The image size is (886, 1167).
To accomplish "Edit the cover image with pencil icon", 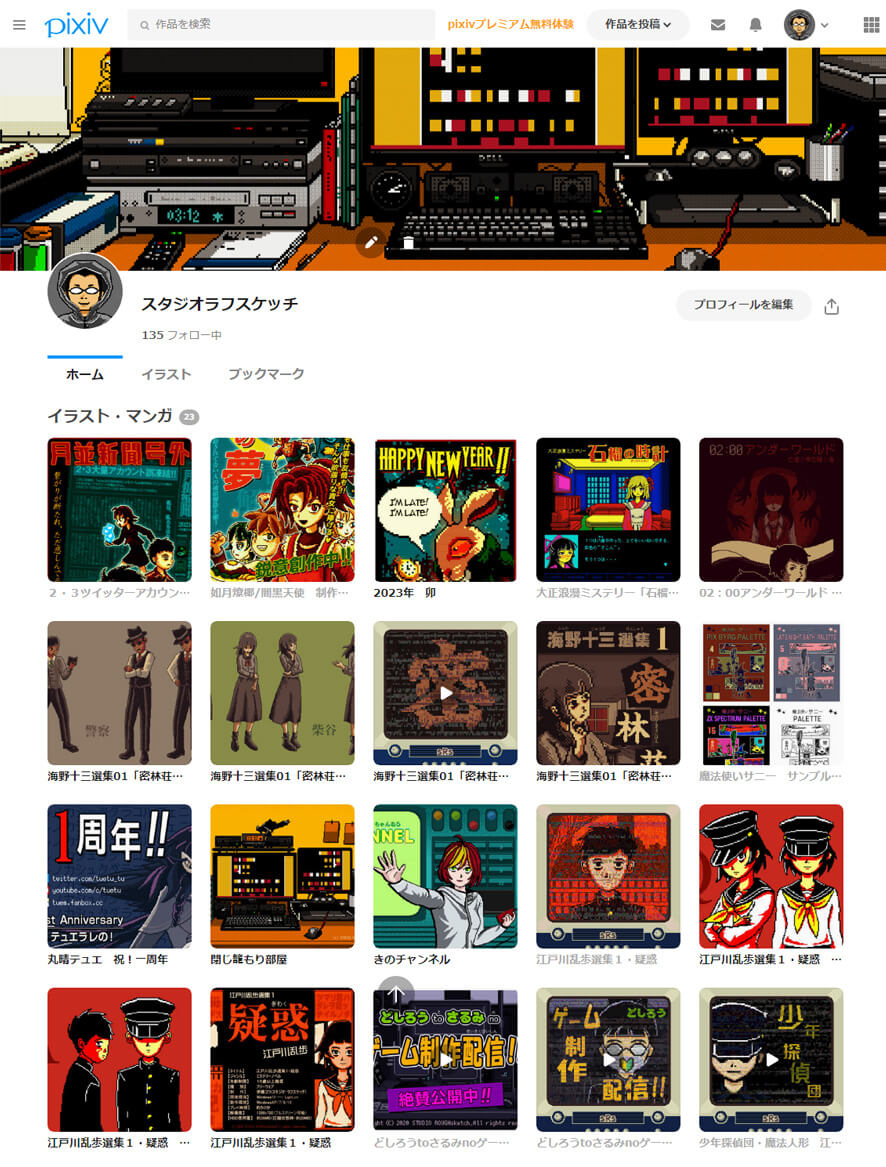I will (x=371, y=242).
